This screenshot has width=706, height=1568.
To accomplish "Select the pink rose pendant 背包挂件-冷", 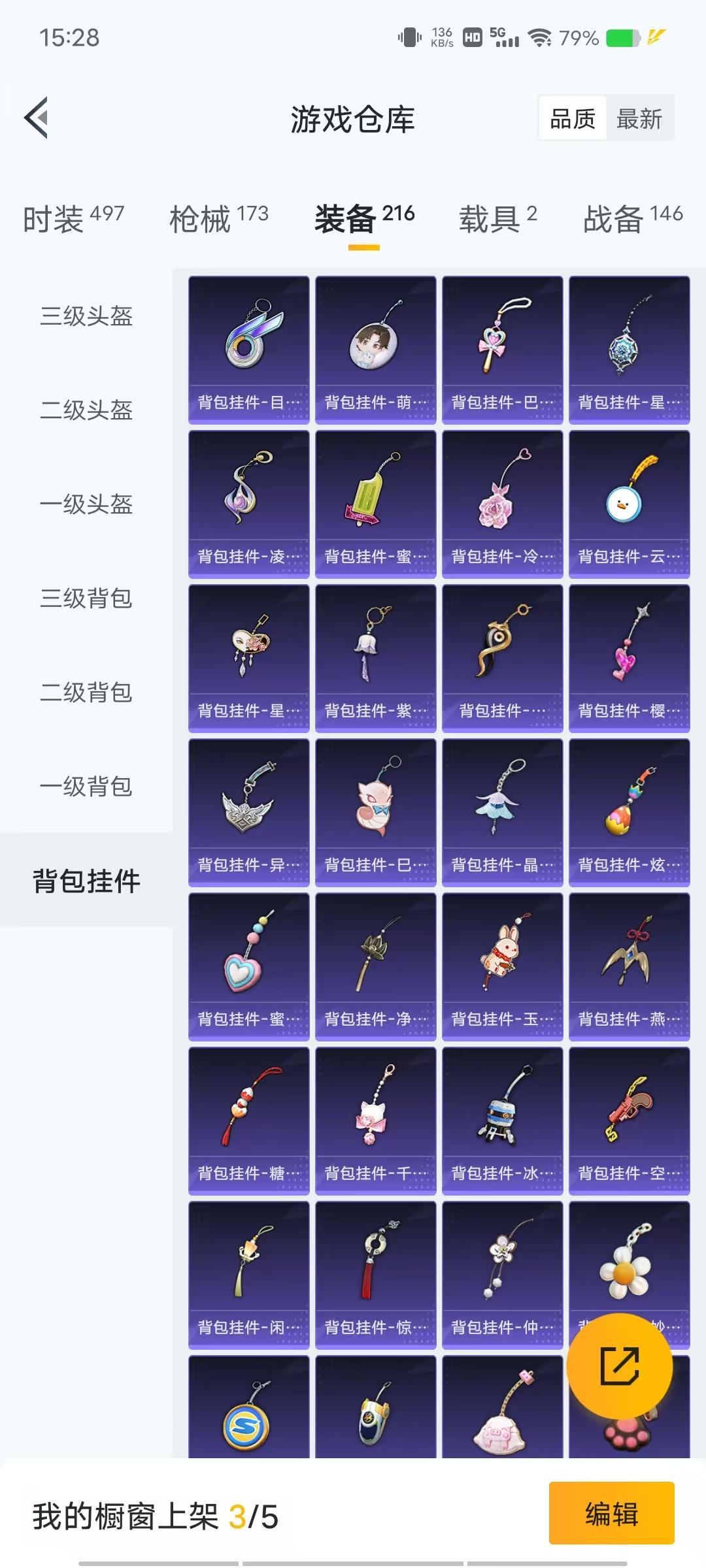I will click(502, 503).
